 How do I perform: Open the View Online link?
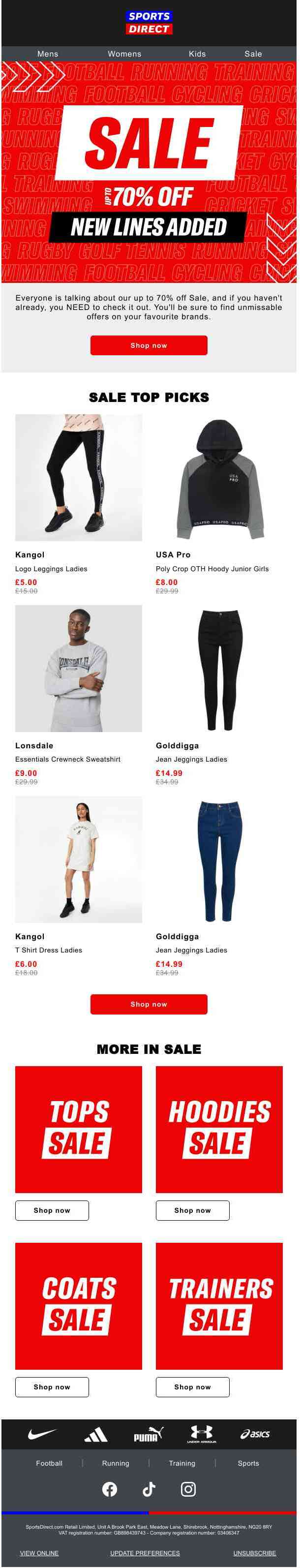(x=39, y=1553)
